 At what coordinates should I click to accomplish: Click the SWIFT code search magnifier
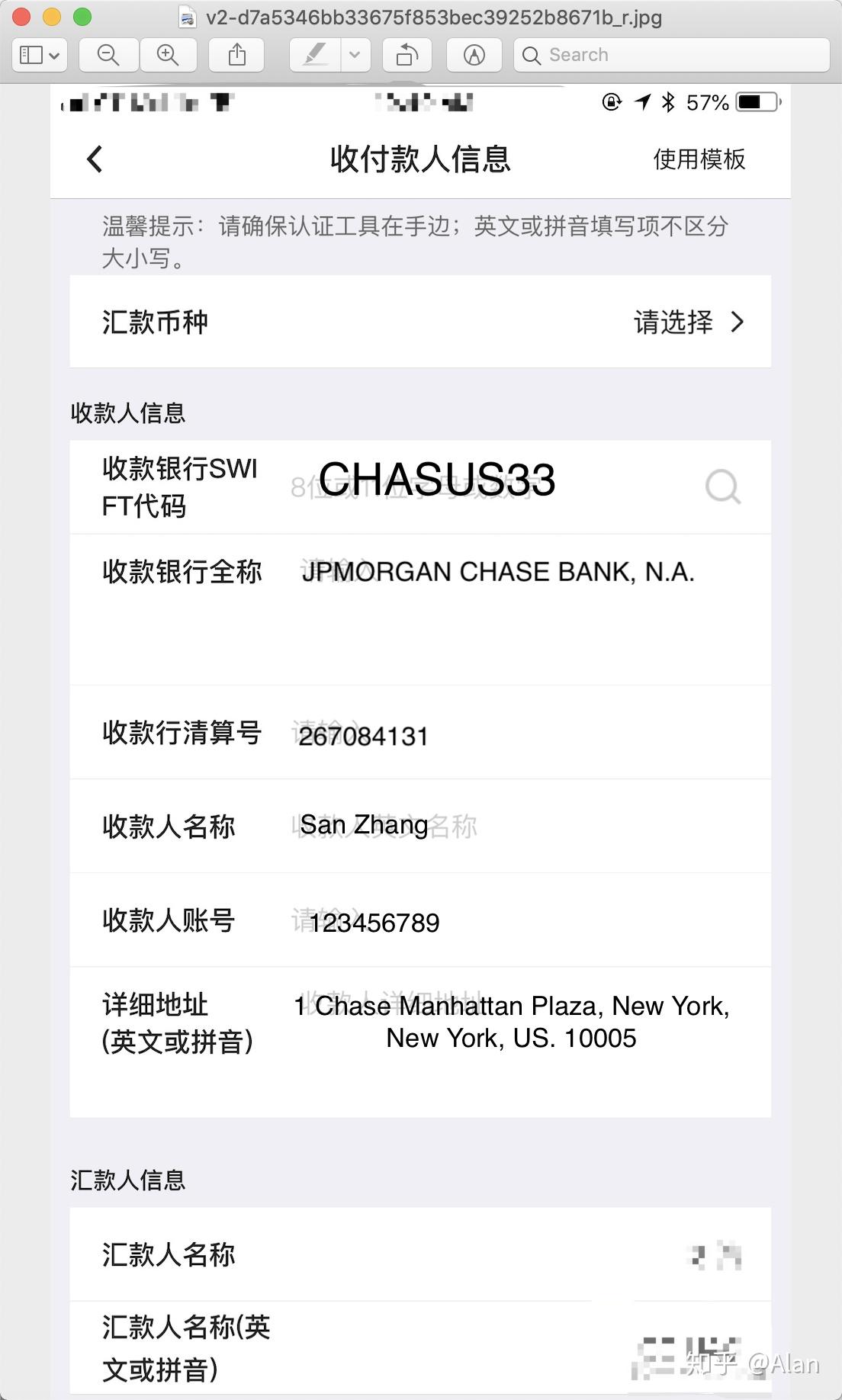click(x=722, y=486)
